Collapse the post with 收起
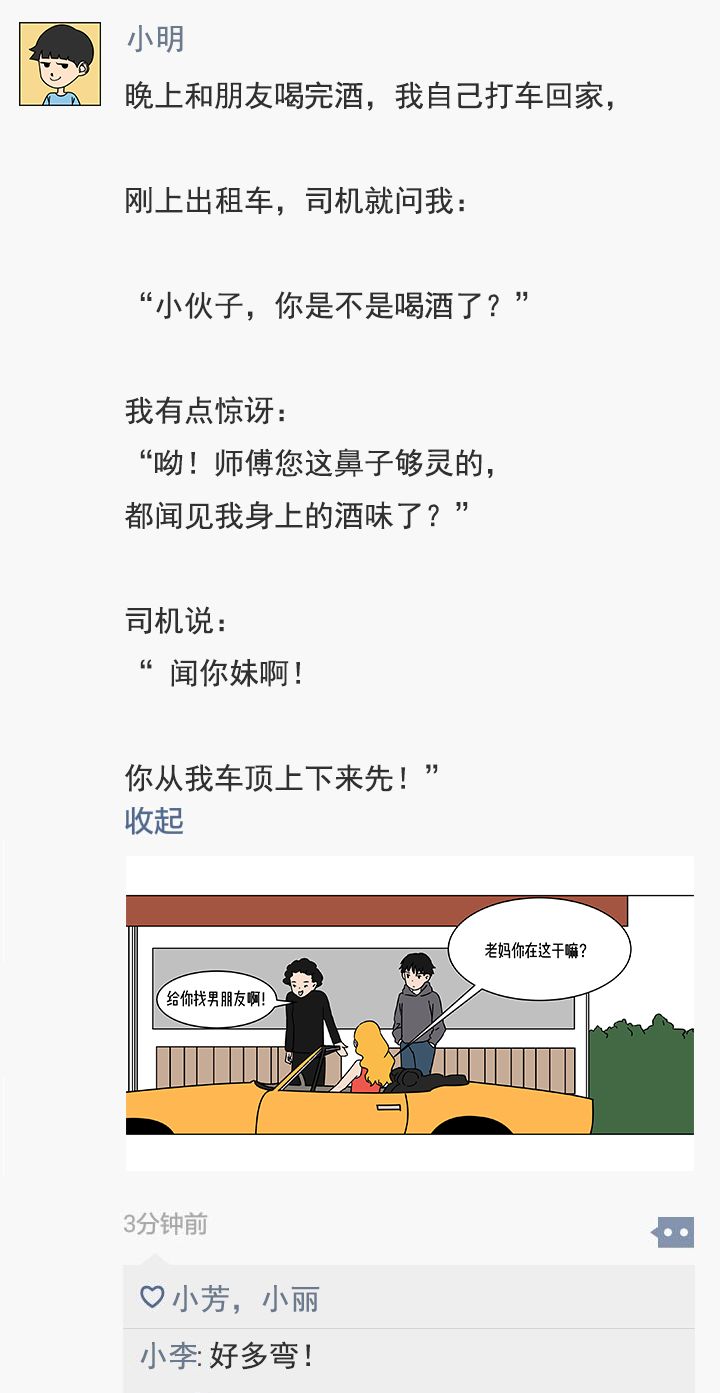 pyautogui.click(x=154, y=821)
